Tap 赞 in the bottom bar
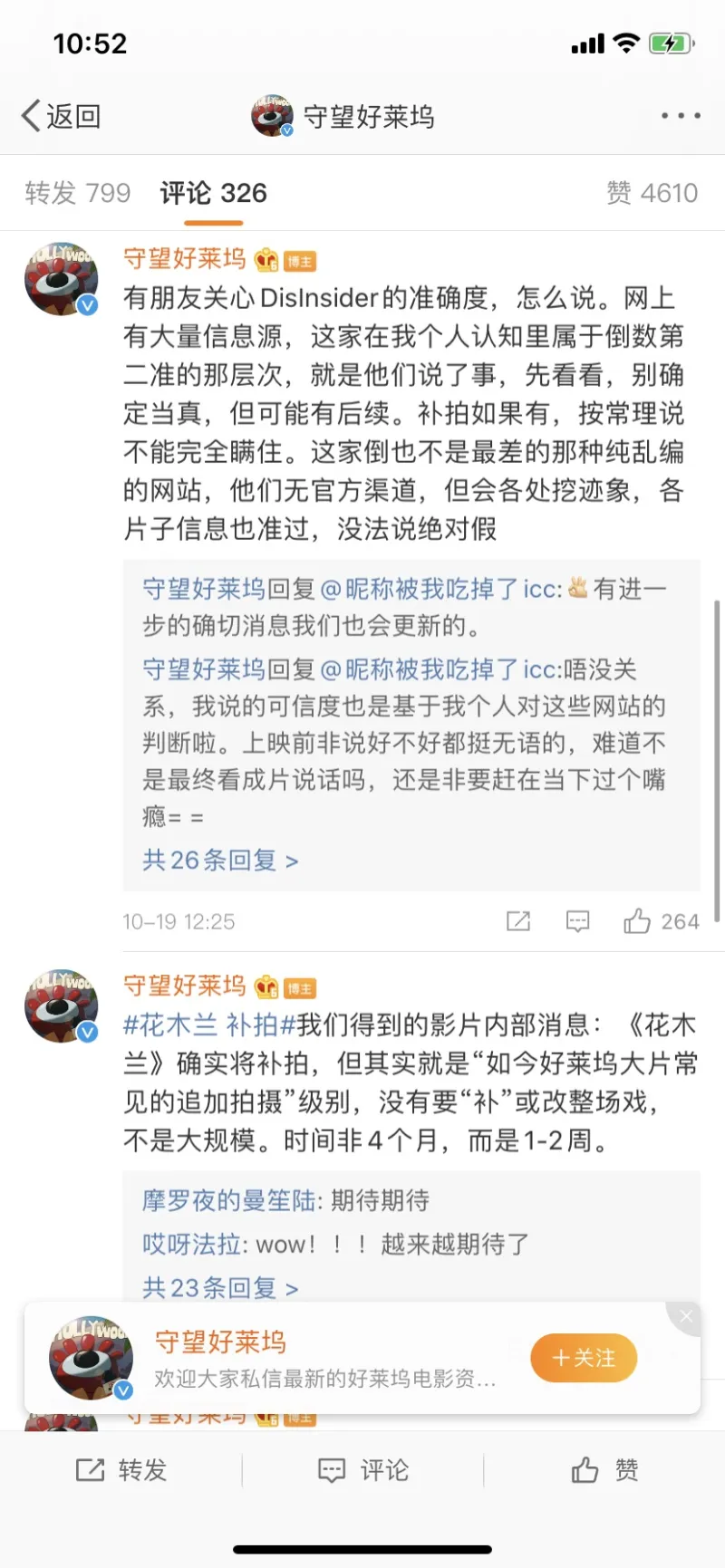The height and width of the screenshot is (1568, 725). click(x=604, y=1469)
